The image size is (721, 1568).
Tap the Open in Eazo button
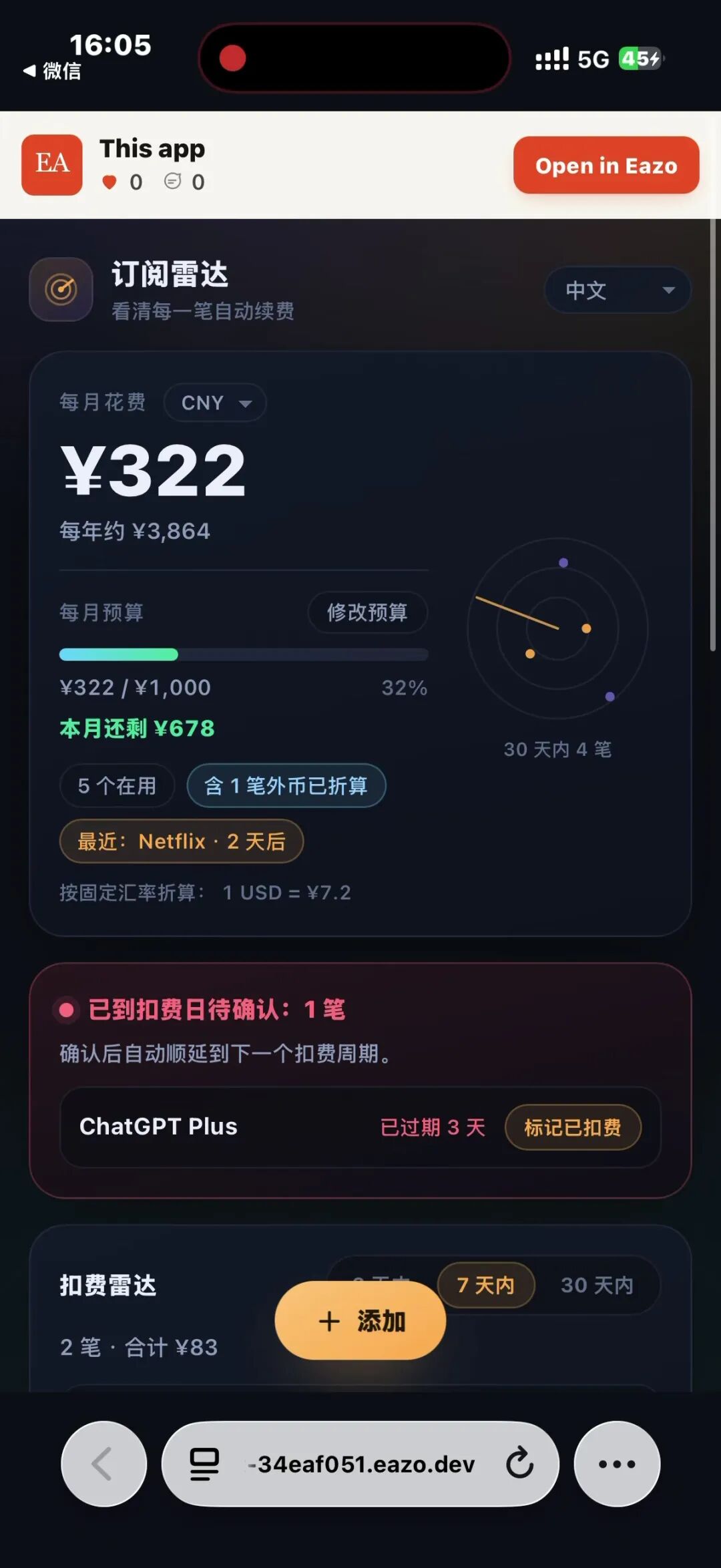pos(606,165)
